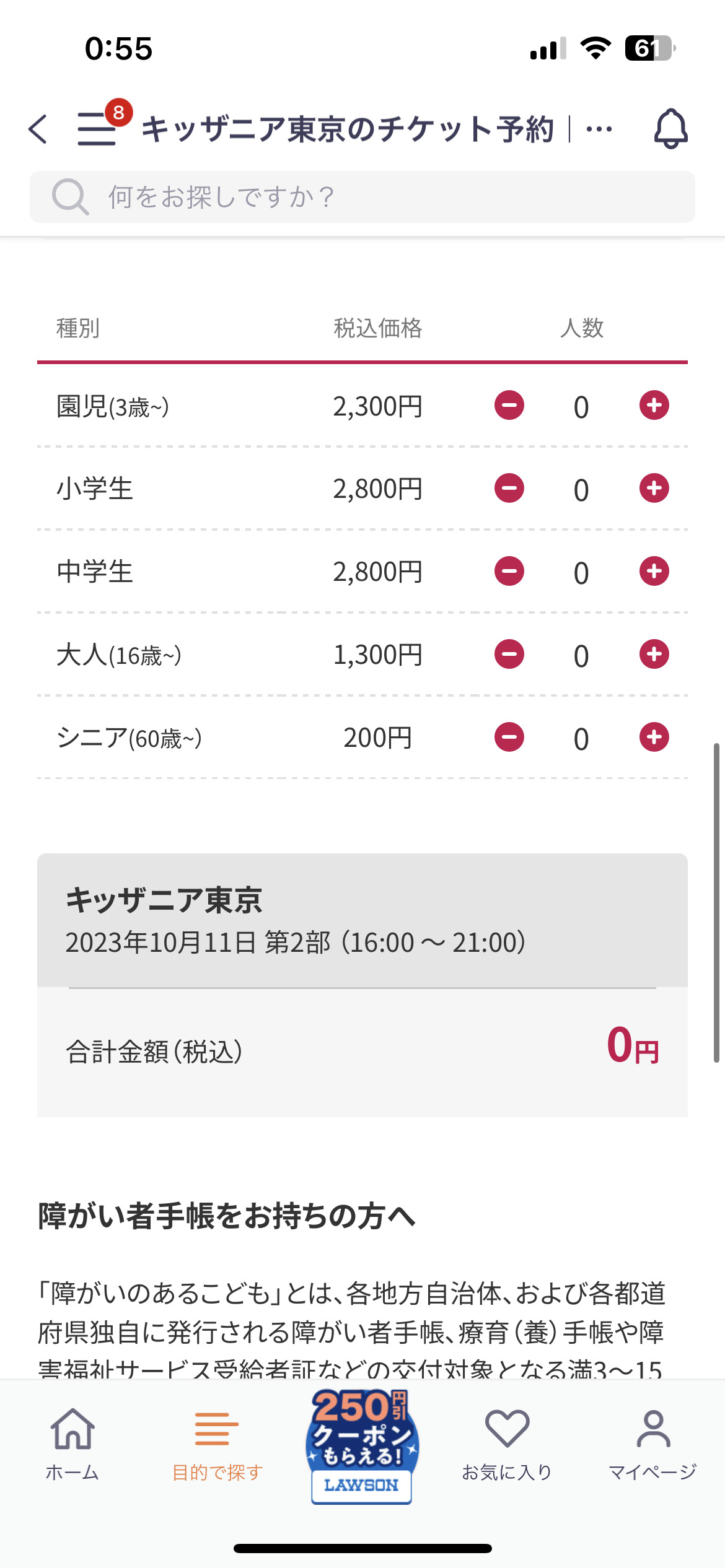Switch to the ホーム tab
Viewport: 725px width, 1568px height.
tap(72, 1444)
